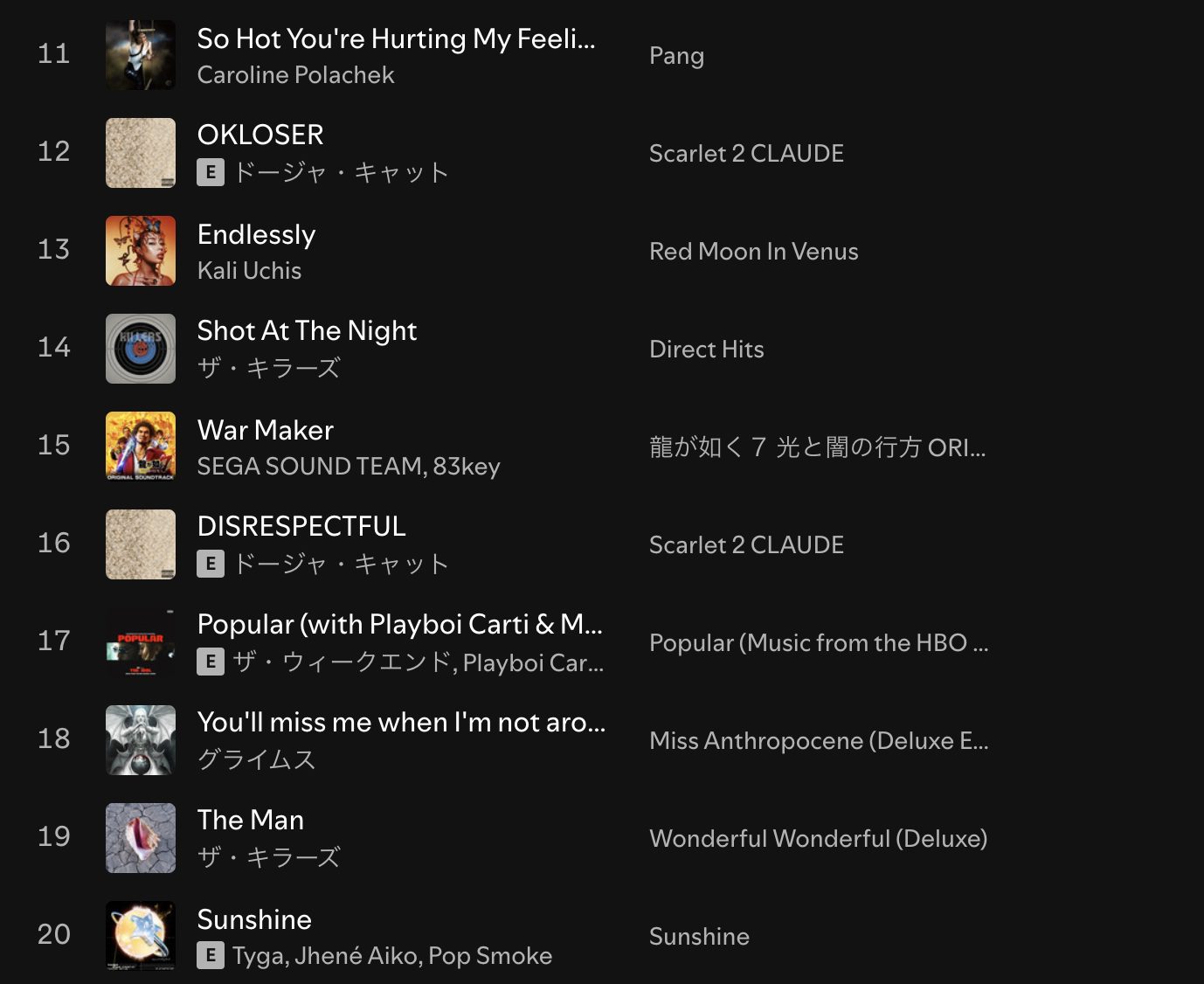Open the Pang album link

pos(676,56)
